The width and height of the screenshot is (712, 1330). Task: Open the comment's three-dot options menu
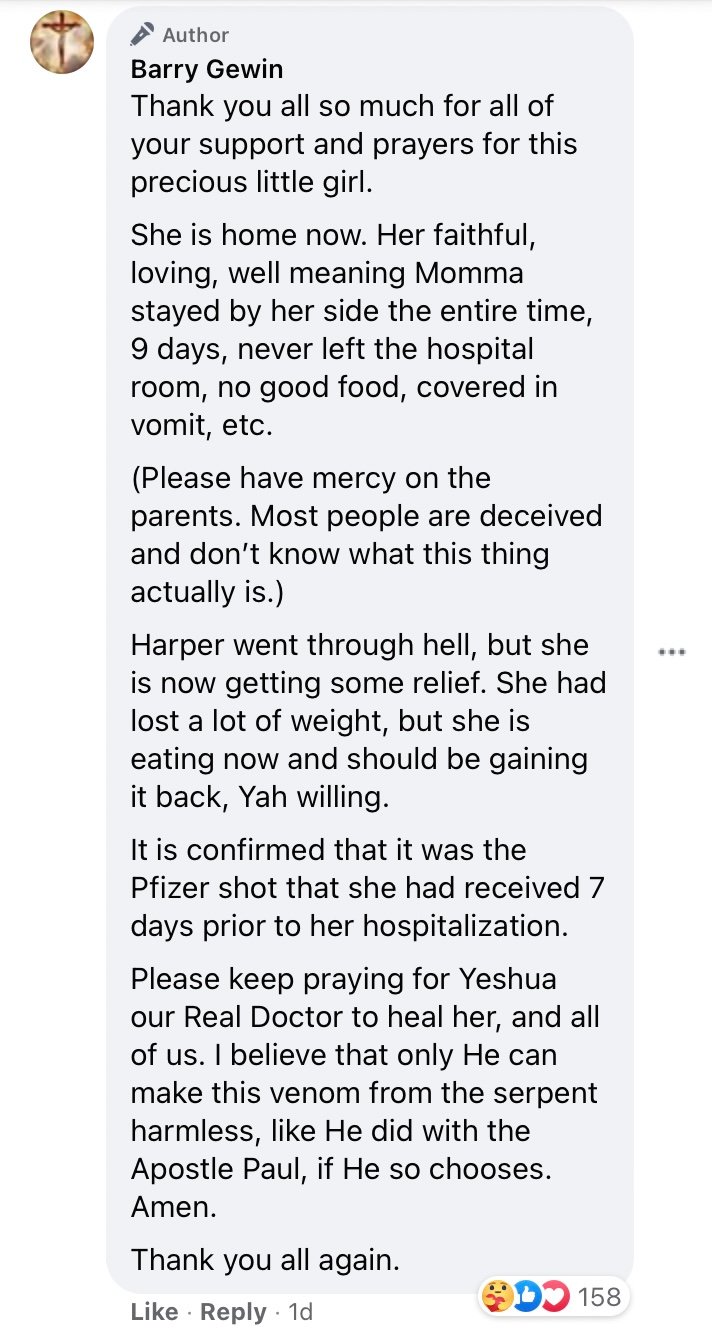click(x=672, y=652)
